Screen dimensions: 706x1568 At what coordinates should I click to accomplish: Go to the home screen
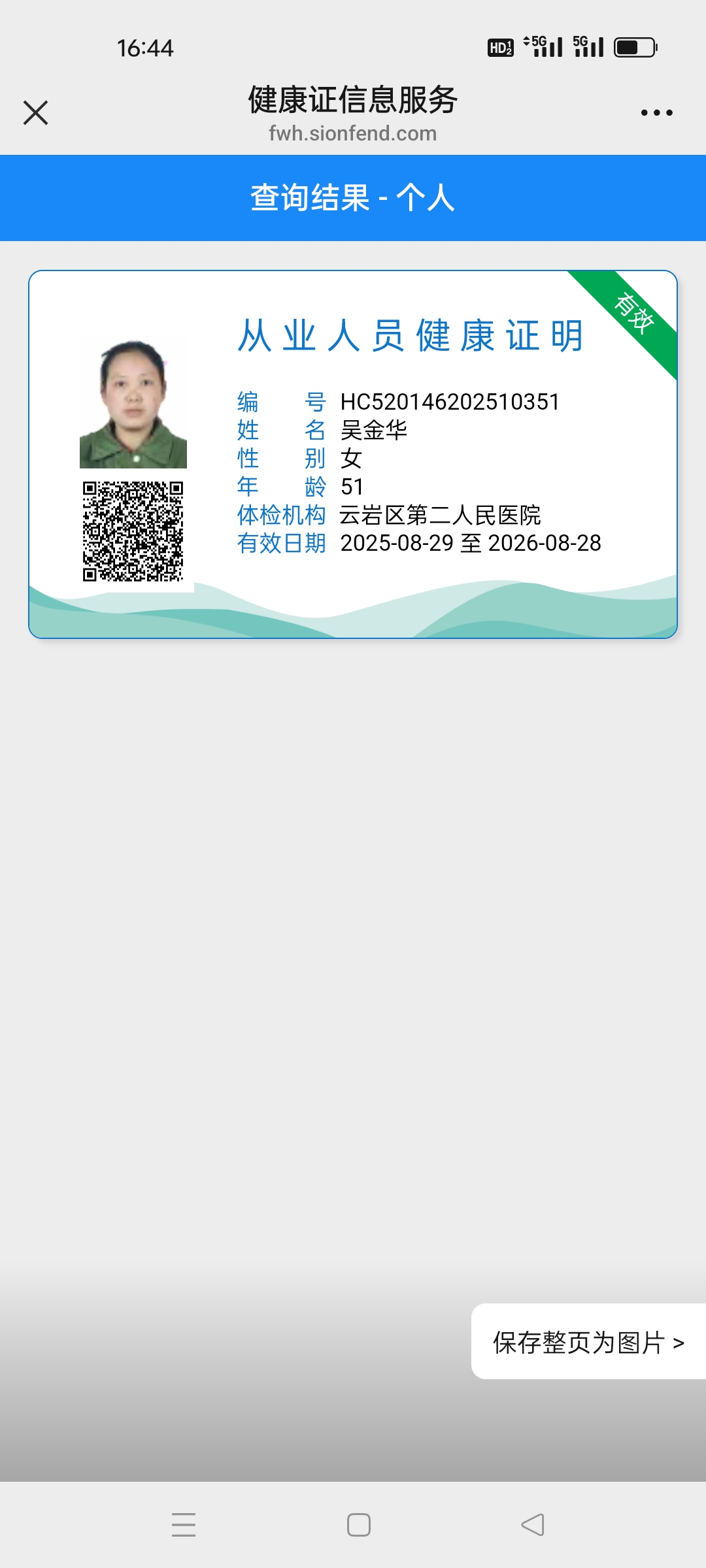point(359,1525)
